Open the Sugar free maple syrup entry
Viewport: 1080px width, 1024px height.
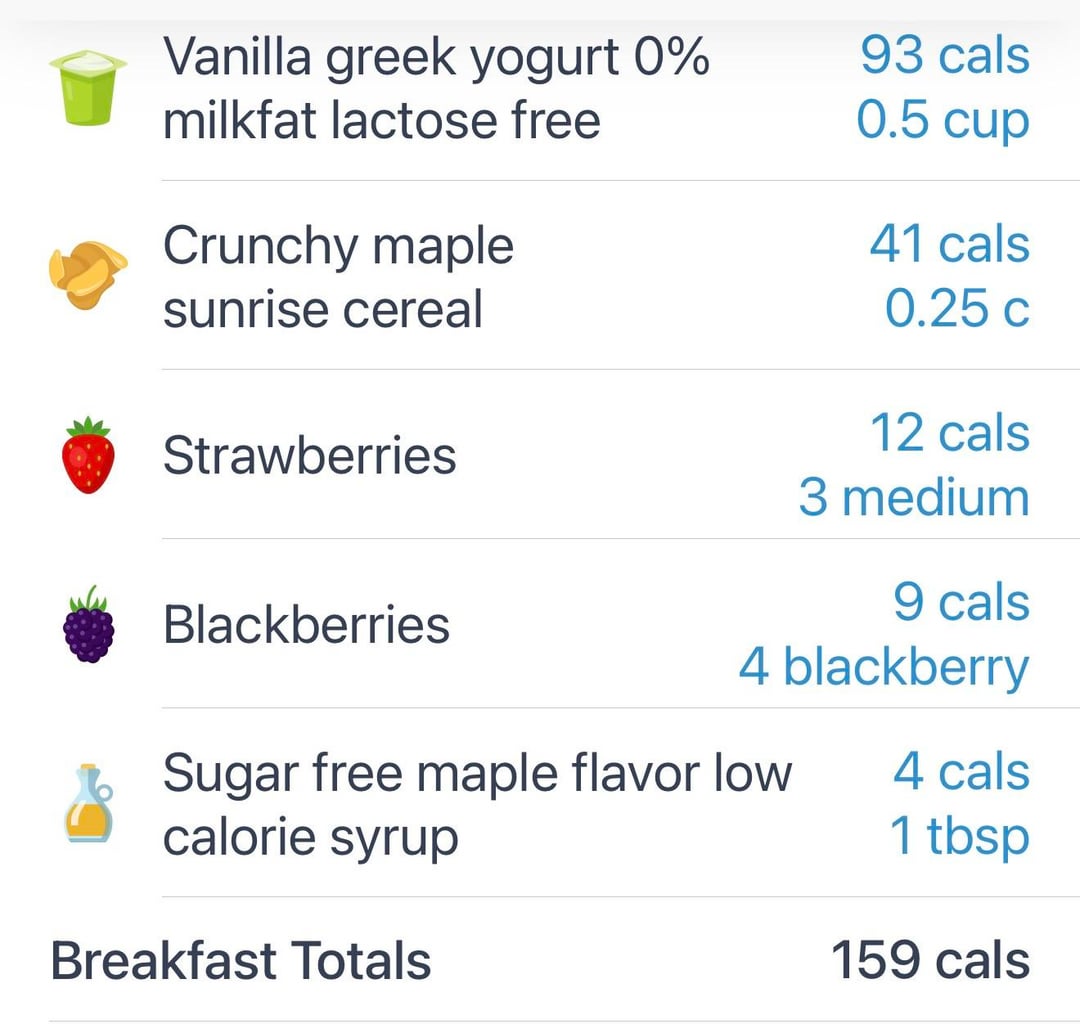point(476,805)
